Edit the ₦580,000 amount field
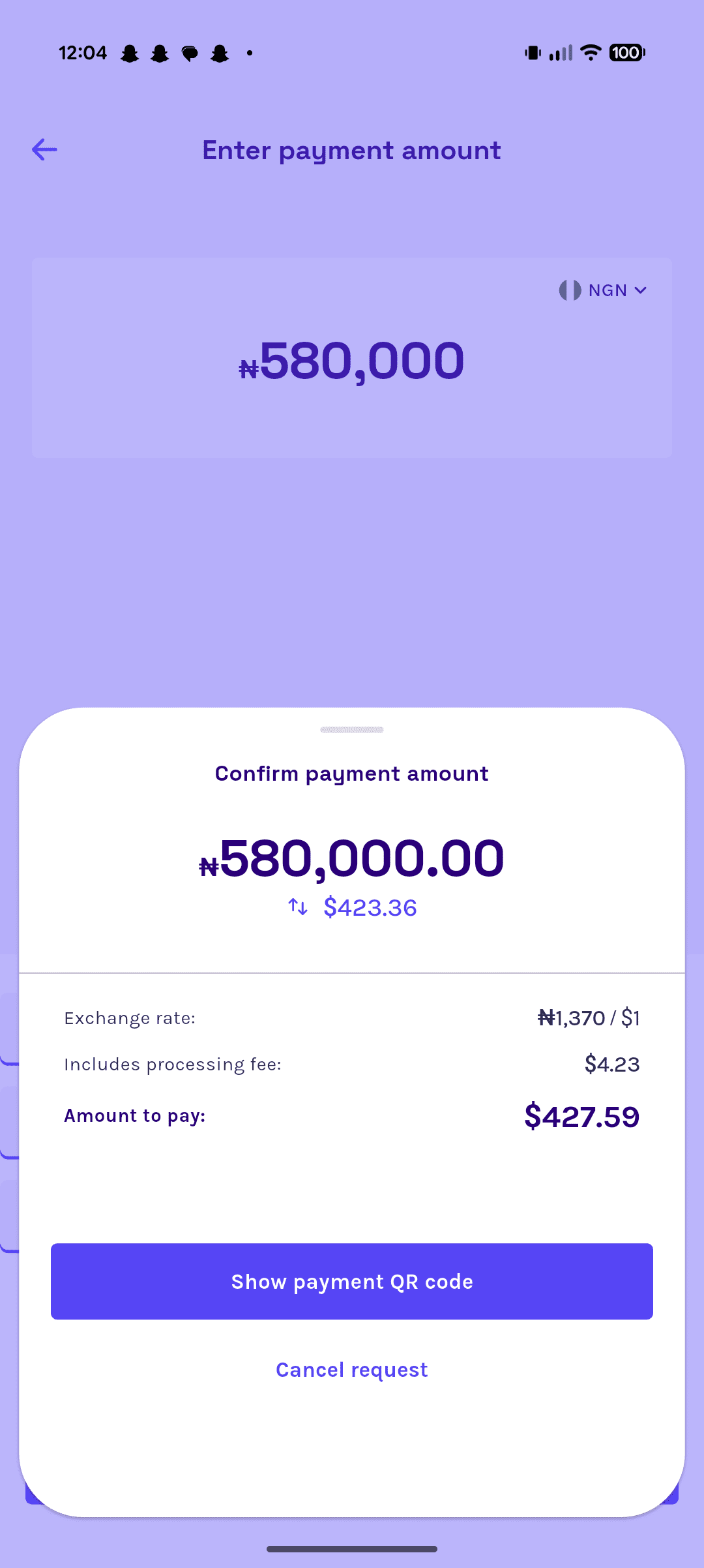This screenshot has height=1568, width=704. click(x=352, y=361)
